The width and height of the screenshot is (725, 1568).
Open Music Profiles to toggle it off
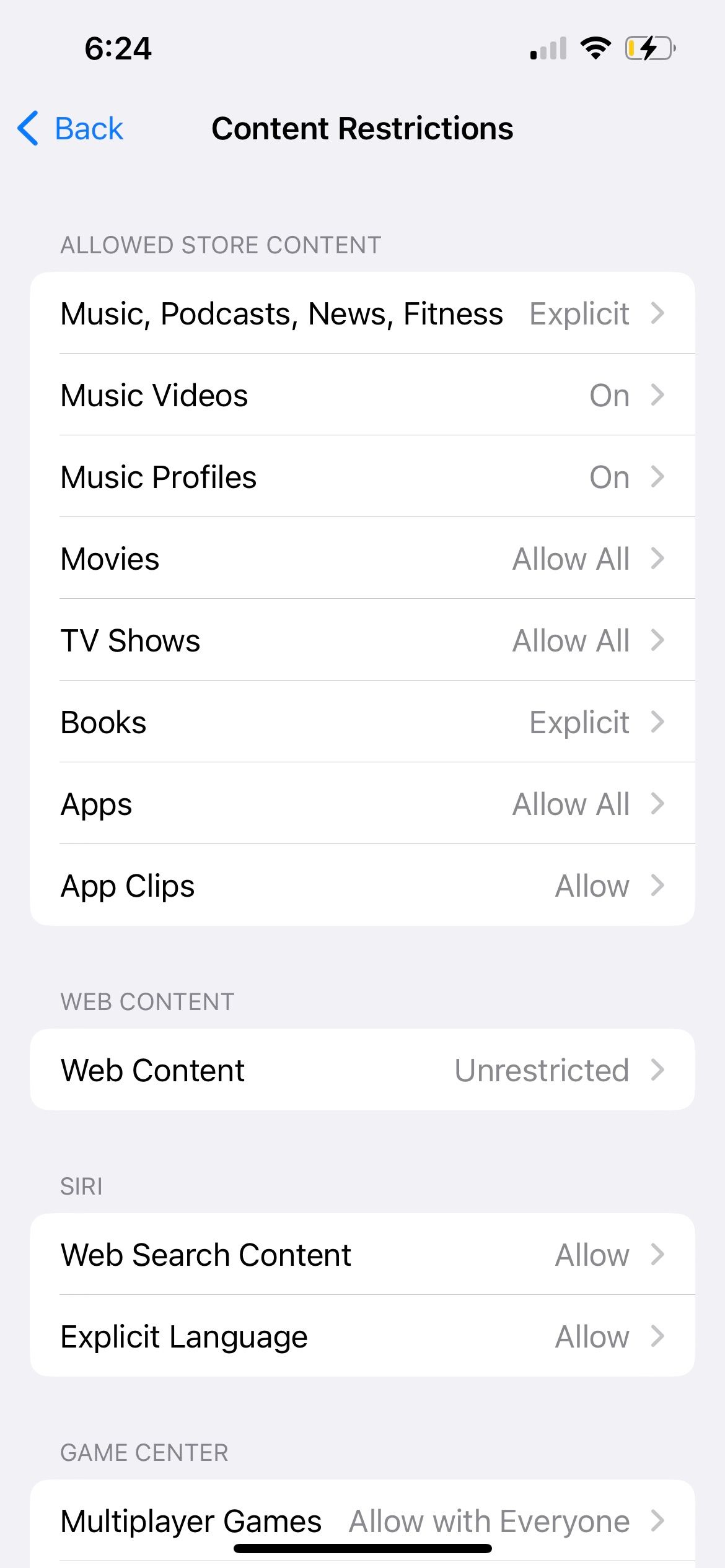362,476
